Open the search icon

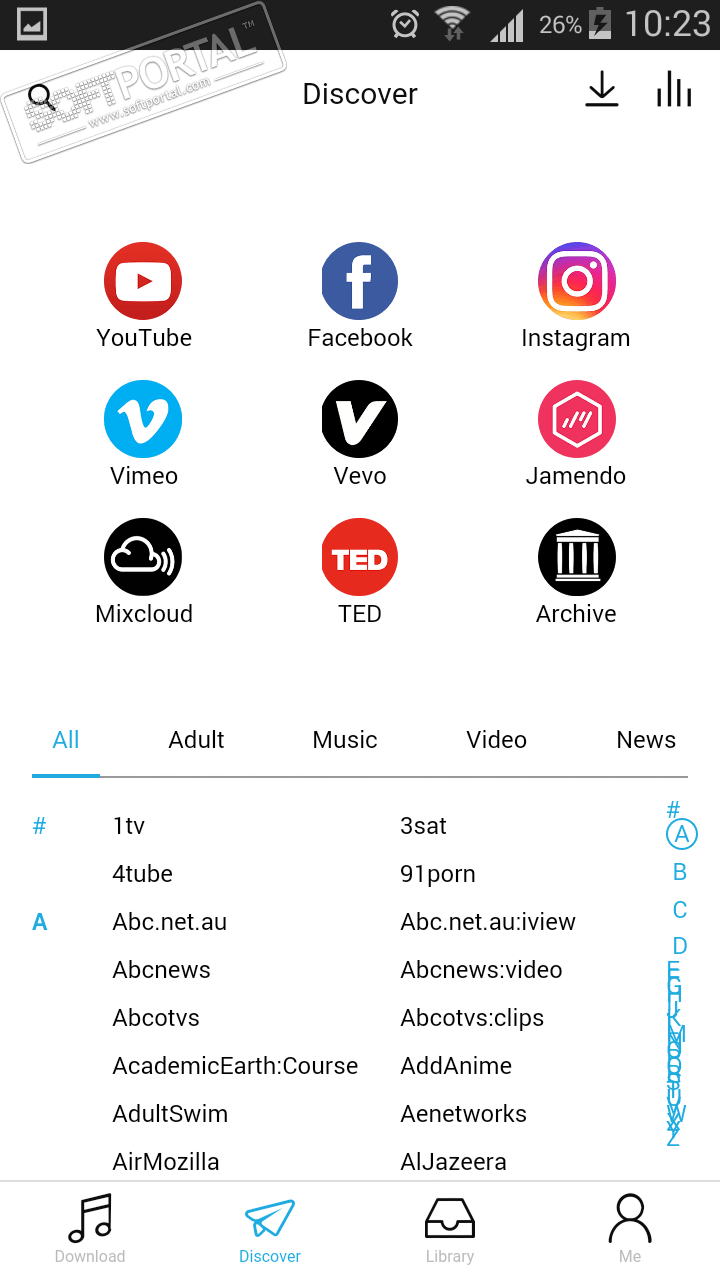(x=41, y=97)
